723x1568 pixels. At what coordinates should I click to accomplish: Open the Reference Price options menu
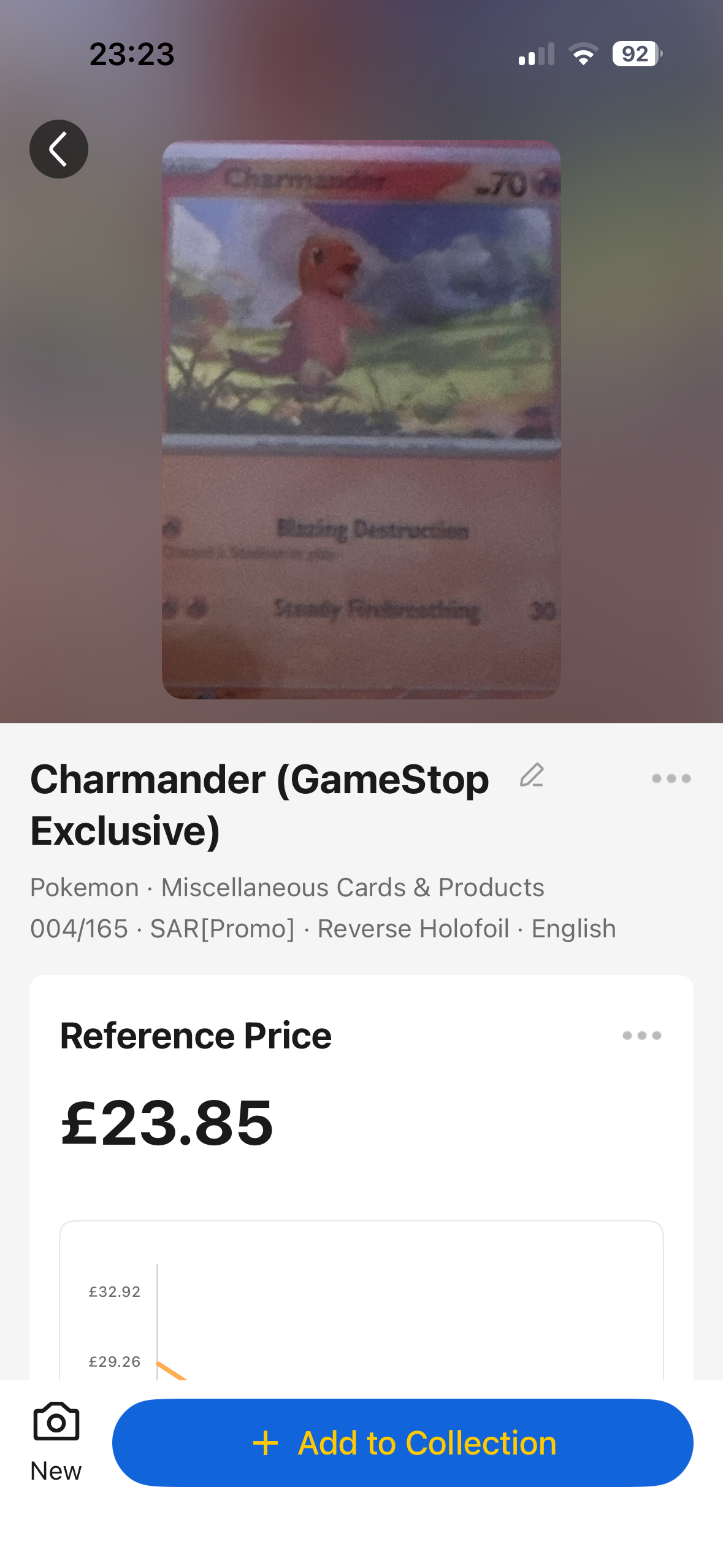(x=642, y=1035)
